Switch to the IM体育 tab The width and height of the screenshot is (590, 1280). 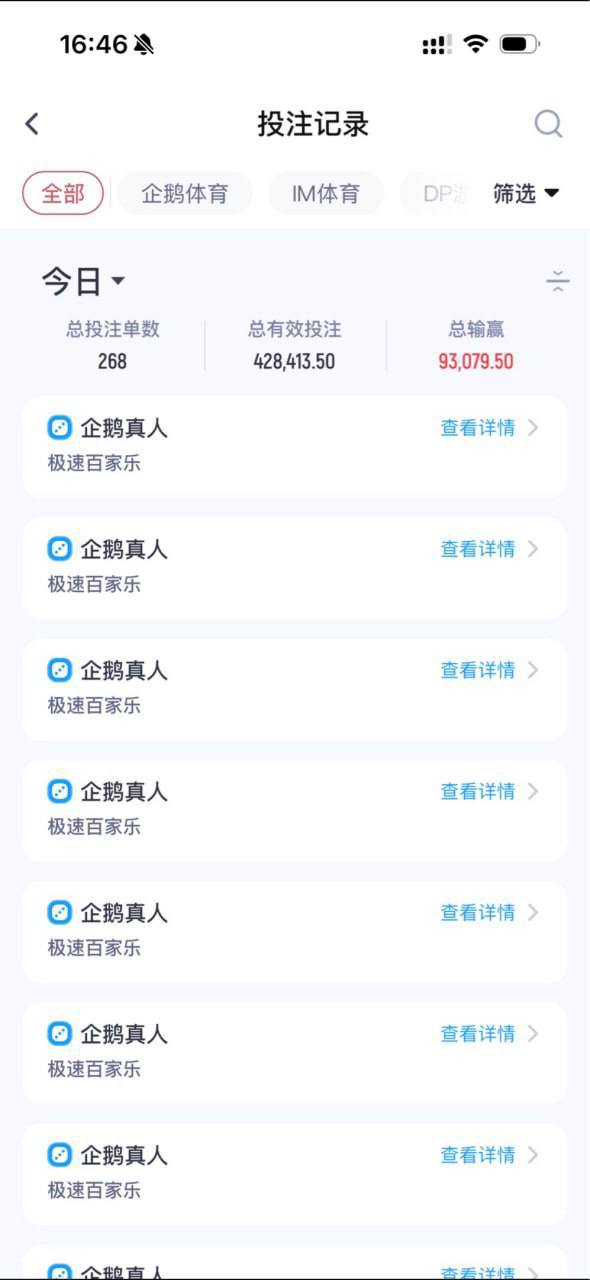(326, 193)
